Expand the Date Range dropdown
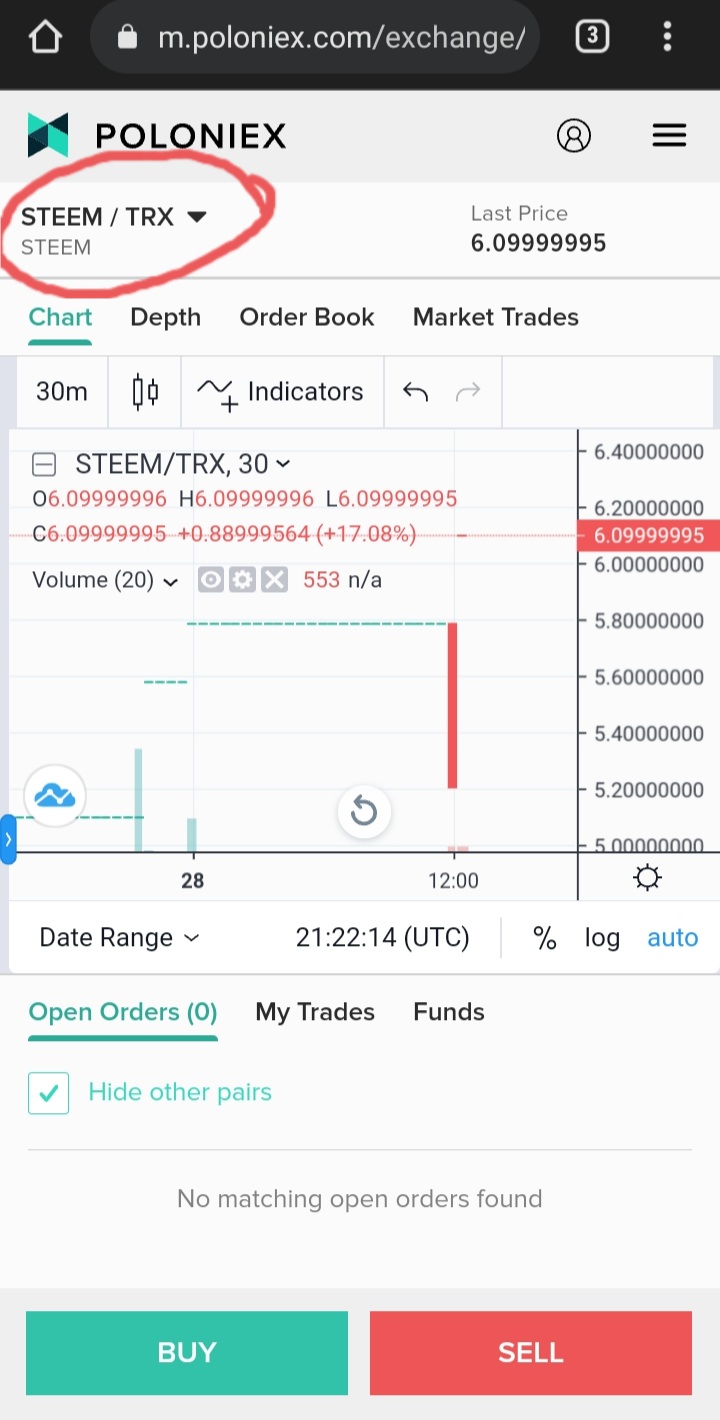This screenshot has width=720, height=1420. [119, 938]
